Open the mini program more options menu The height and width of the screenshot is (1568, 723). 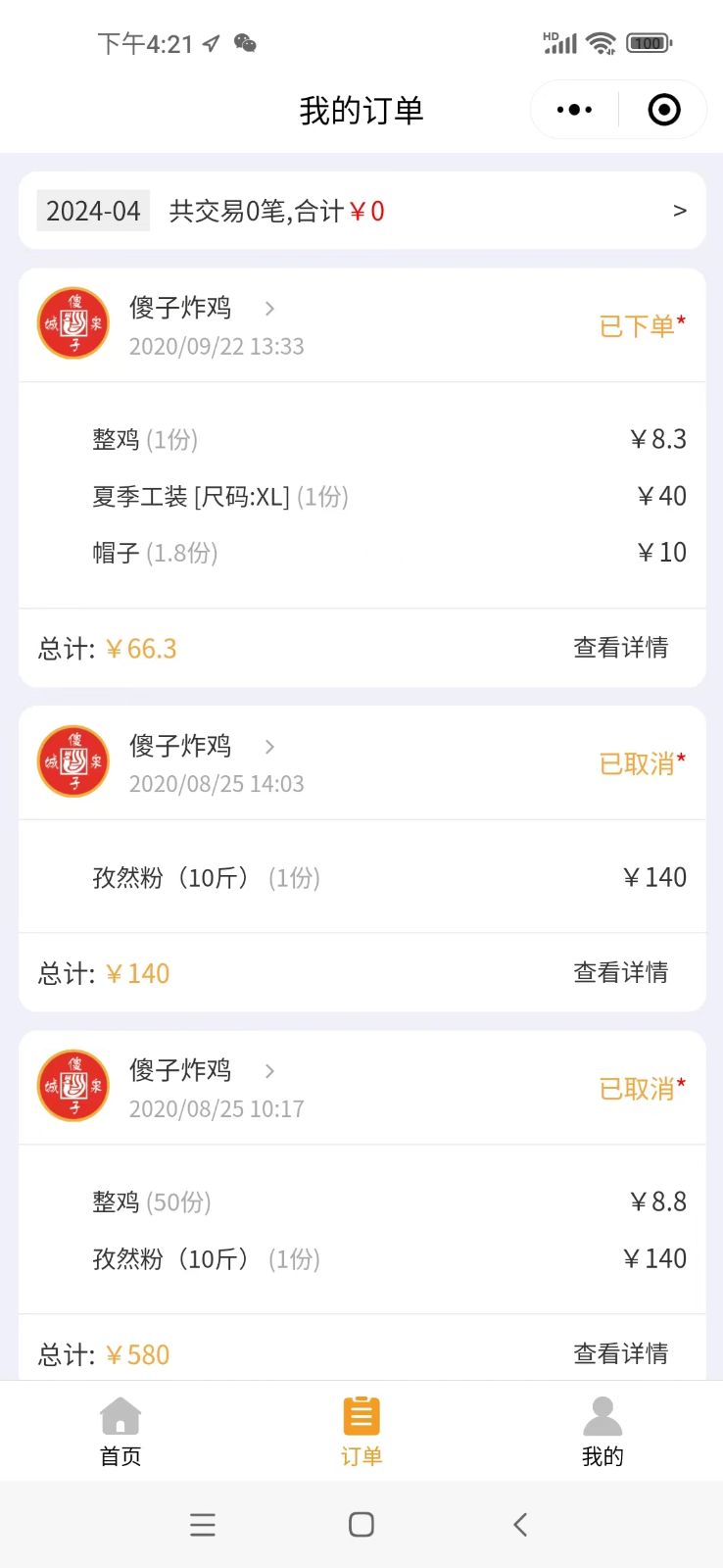(x=574, y=110)
